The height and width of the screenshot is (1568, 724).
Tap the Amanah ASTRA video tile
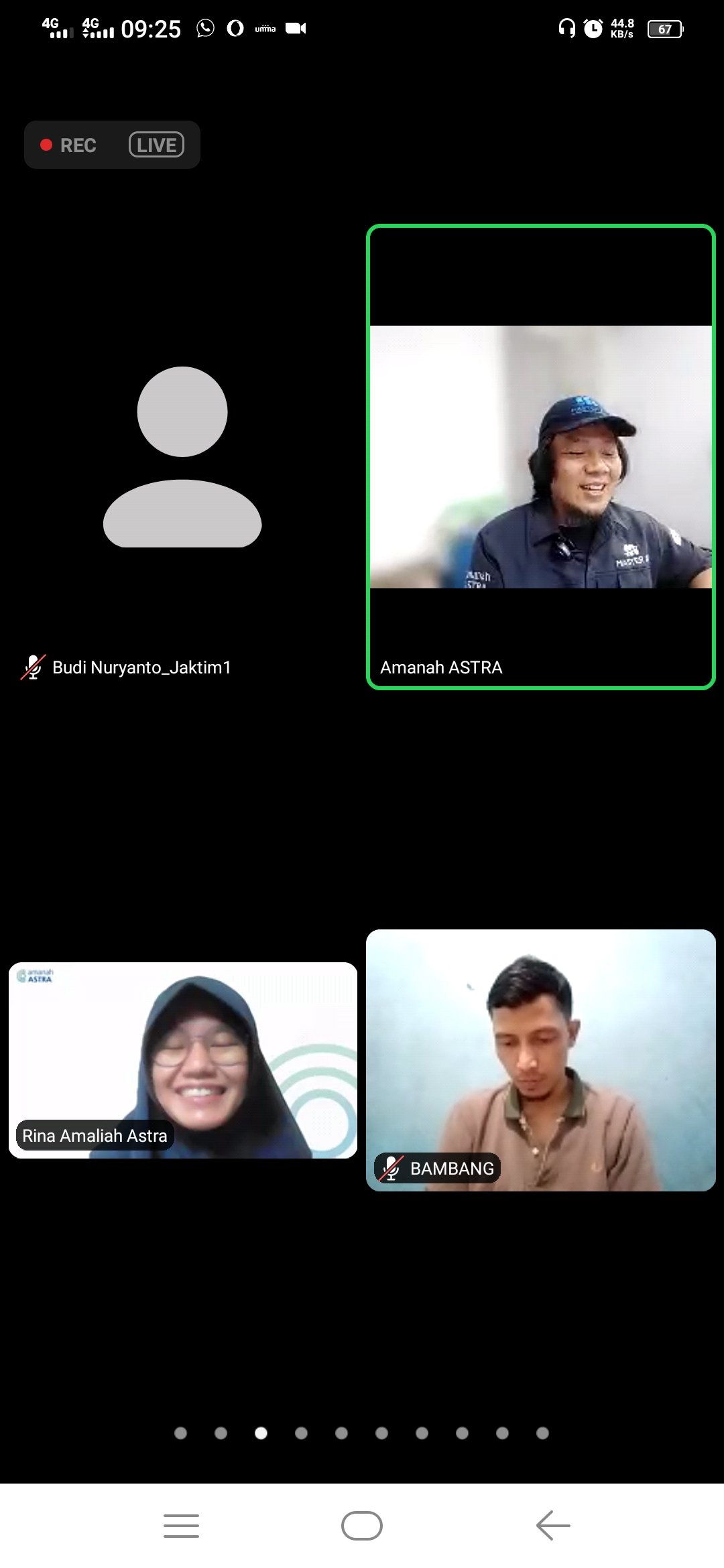540,457
